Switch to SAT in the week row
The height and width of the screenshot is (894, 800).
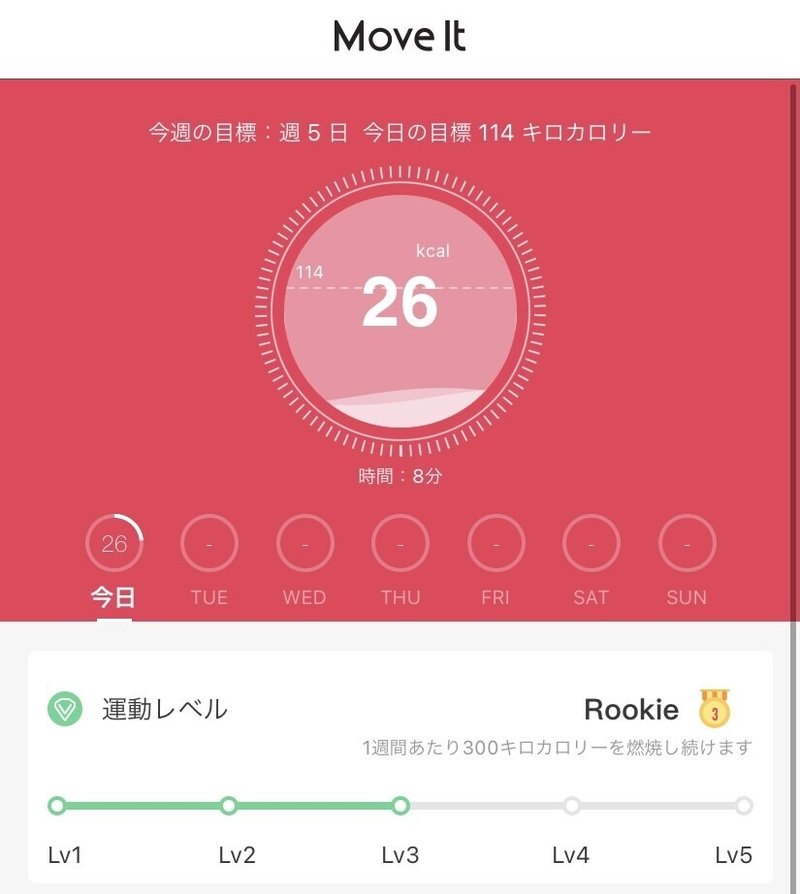(x=591, y=543)
